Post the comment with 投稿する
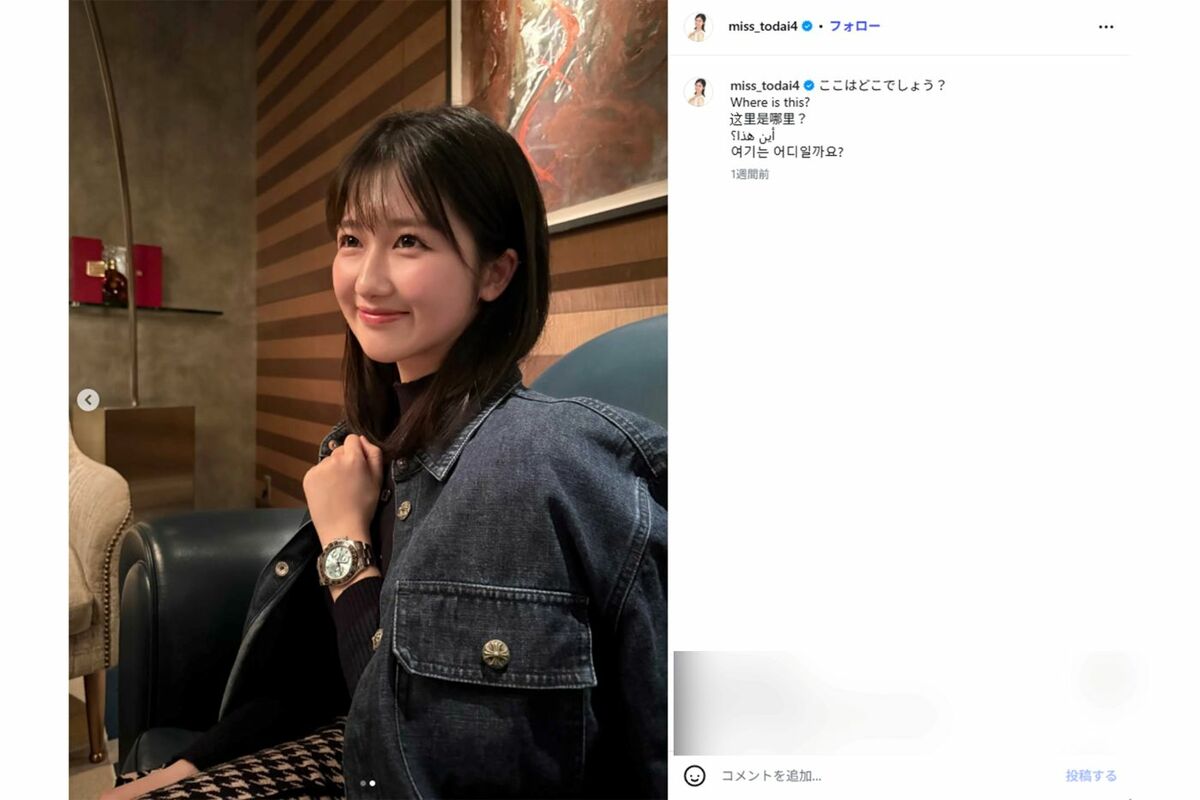This screenshot has height=800, width=1200. coord(1090,775)
